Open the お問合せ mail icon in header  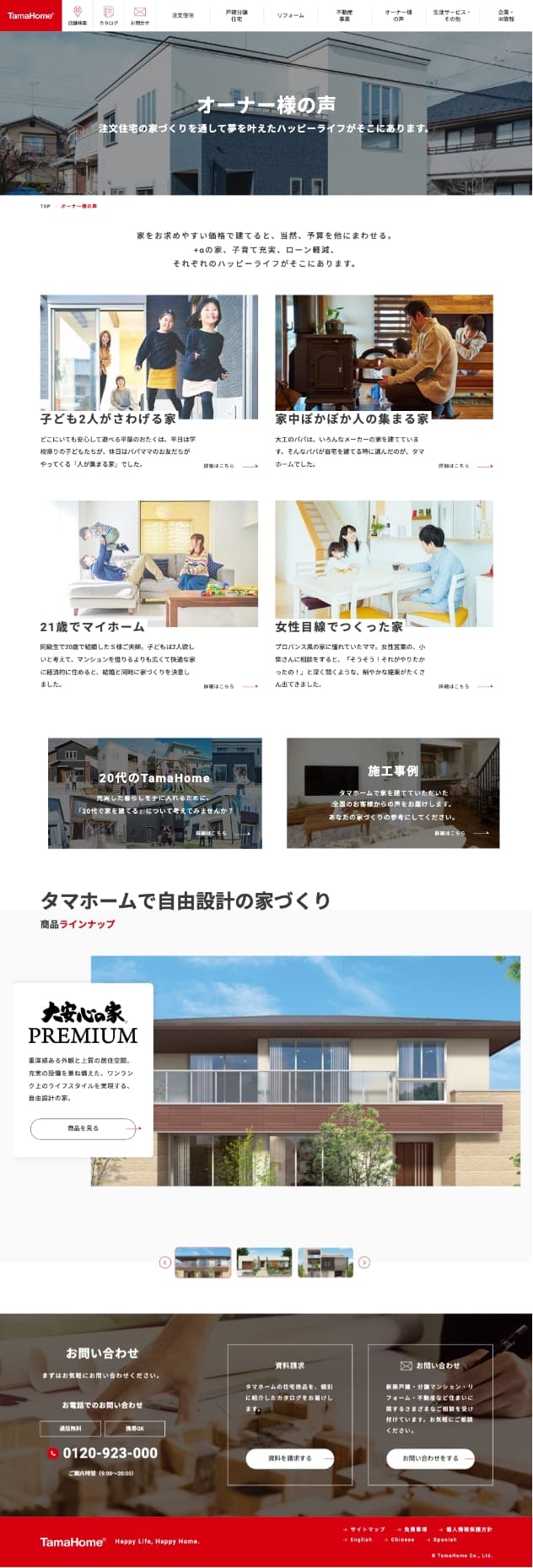tap(140, 15)
